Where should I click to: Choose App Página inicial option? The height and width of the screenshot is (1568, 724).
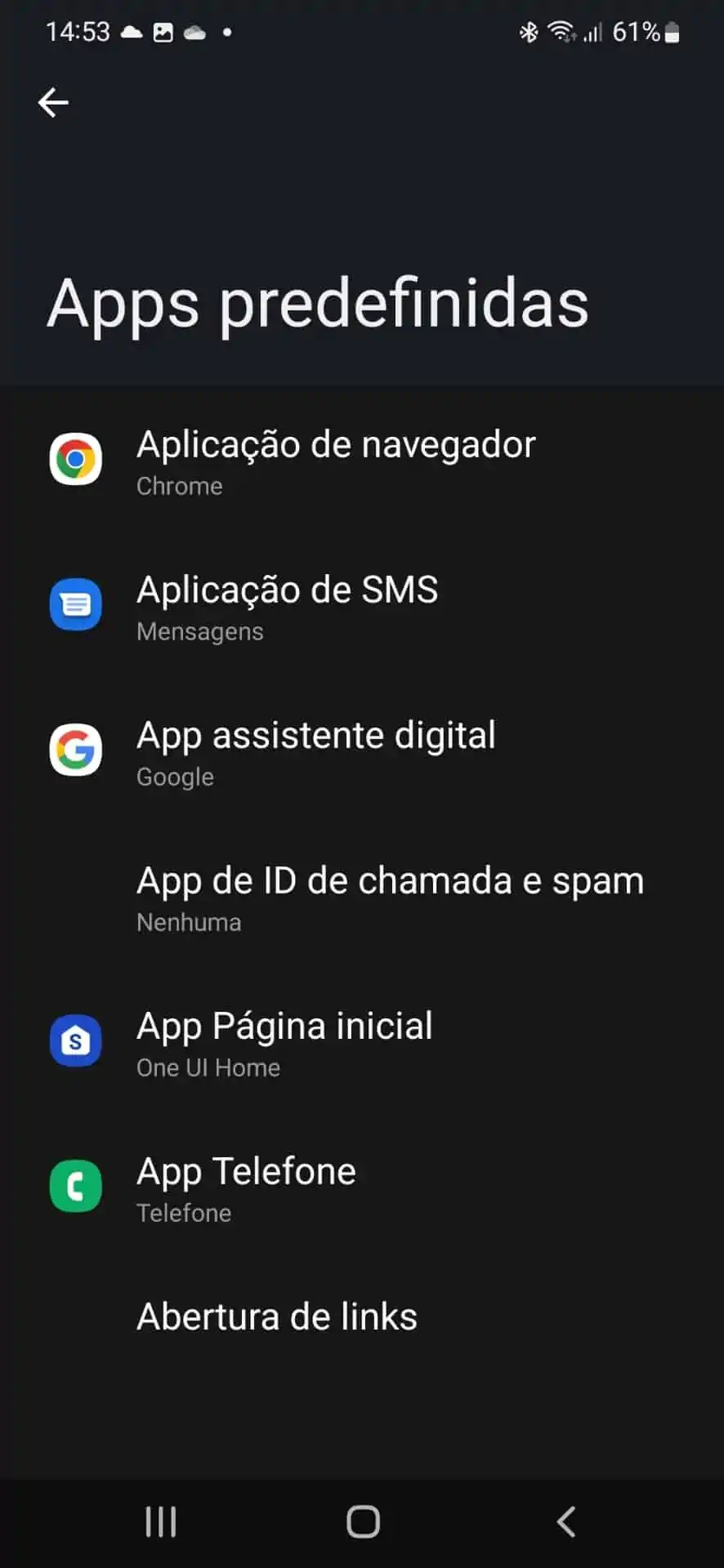pyautogui.click(x=362, y=1041)
